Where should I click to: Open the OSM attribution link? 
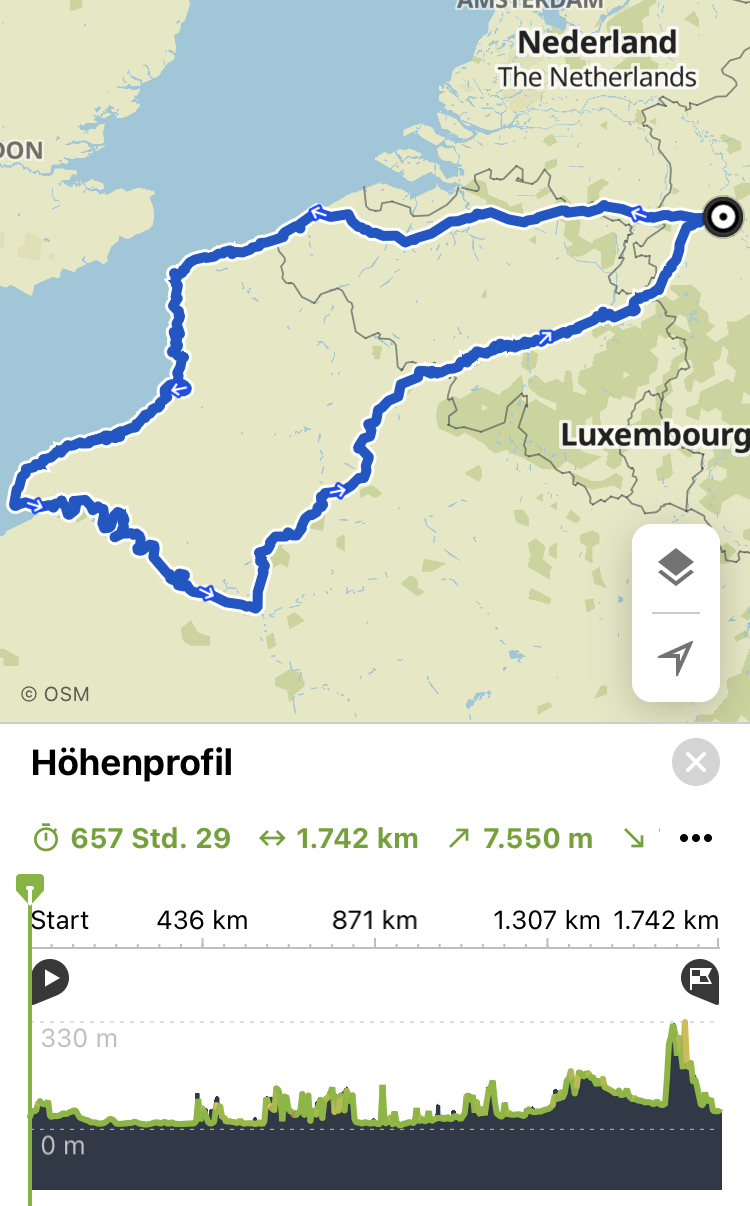tap(56, 693)
